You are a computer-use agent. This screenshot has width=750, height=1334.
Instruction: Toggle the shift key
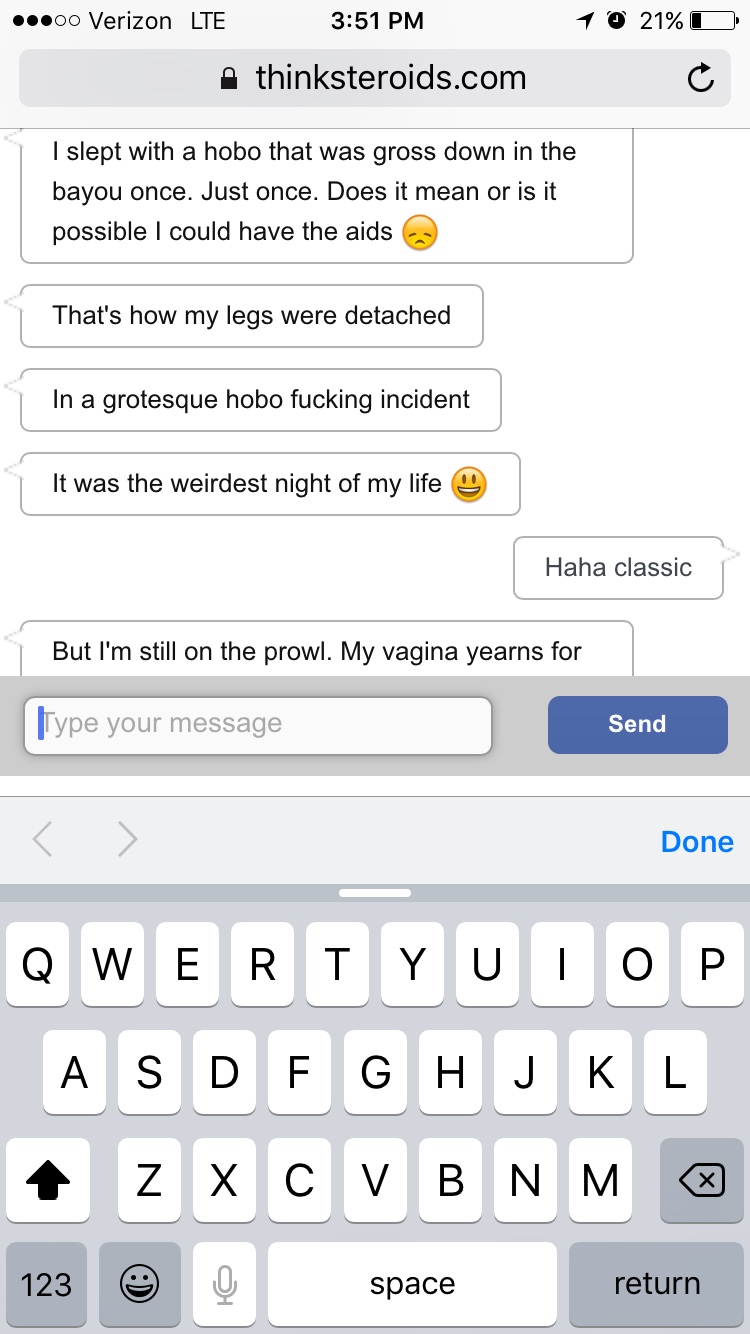click(47, 1181)
